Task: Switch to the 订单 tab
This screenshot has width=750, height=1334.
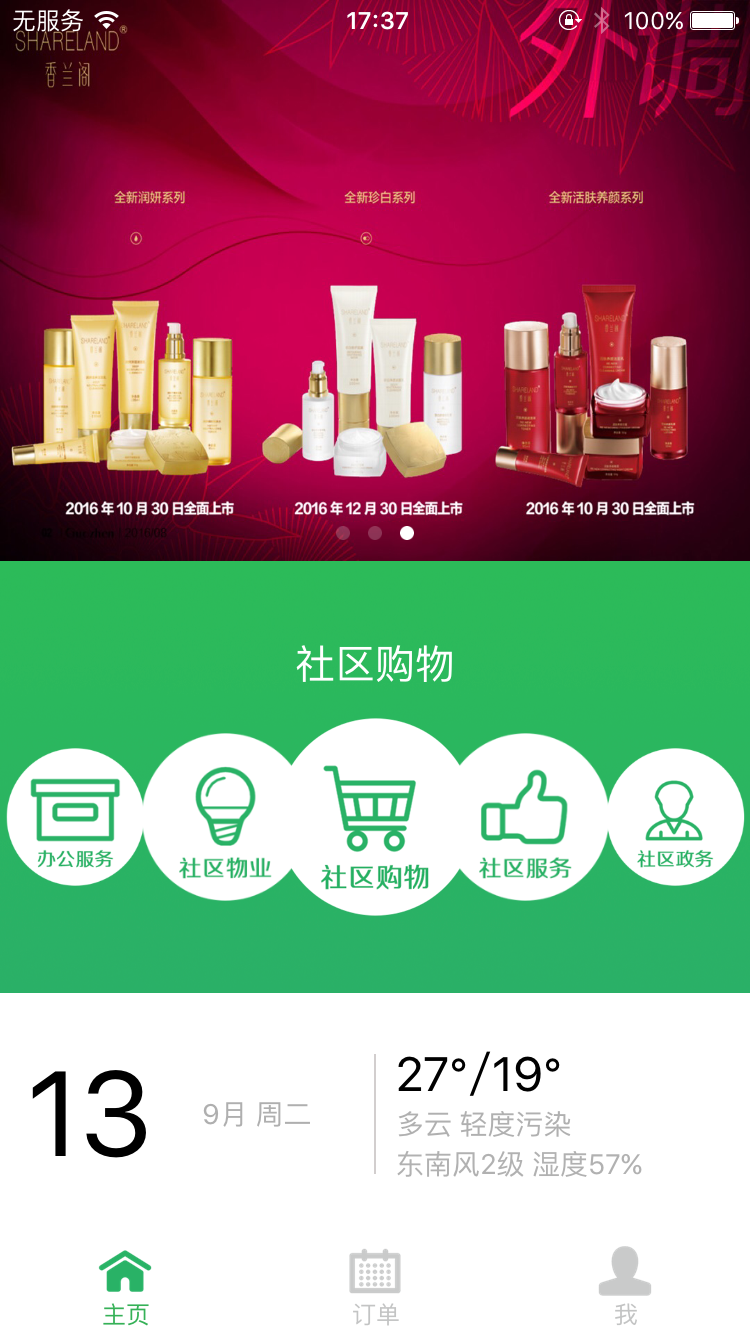Action: point(375,1288)
